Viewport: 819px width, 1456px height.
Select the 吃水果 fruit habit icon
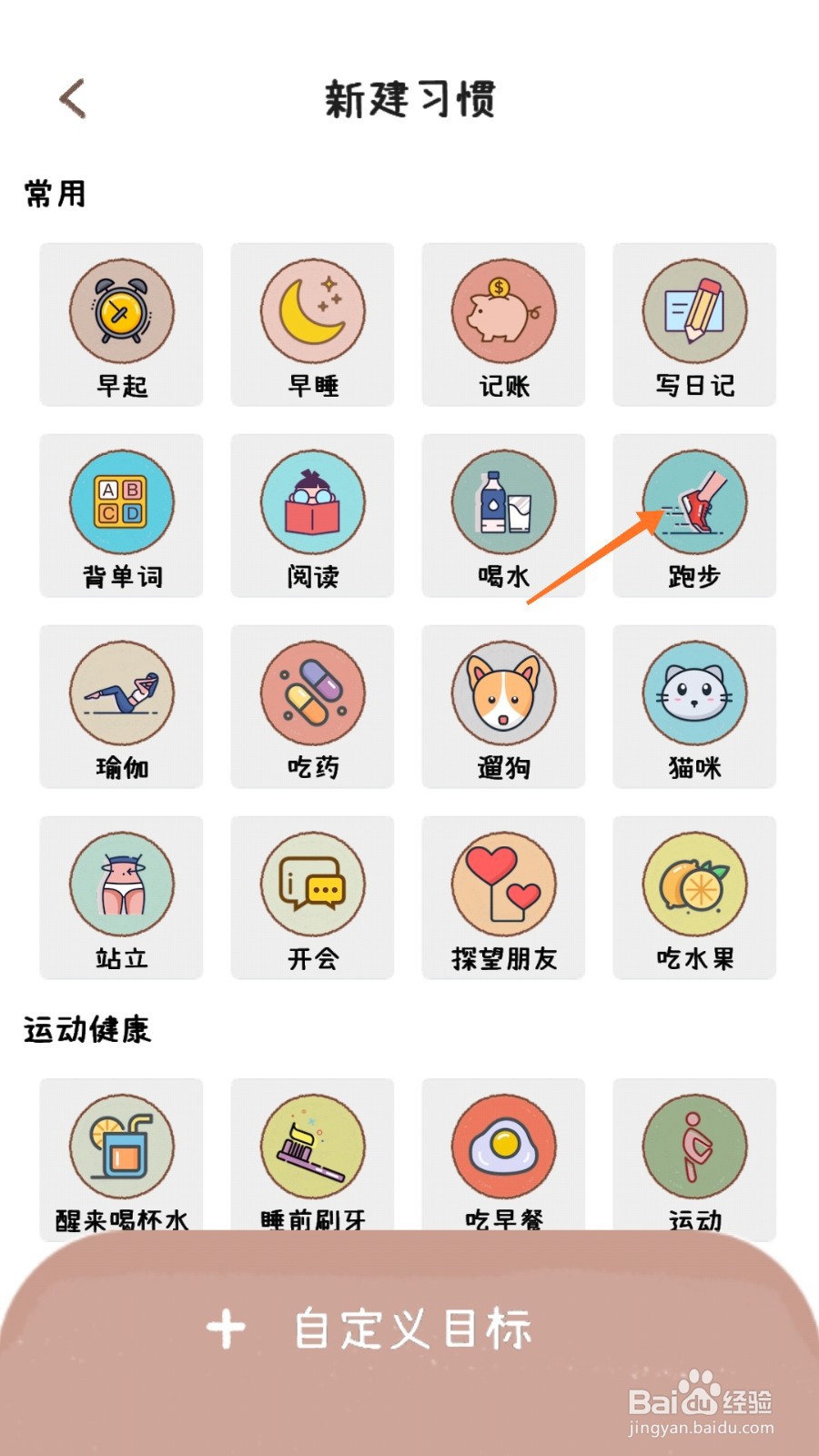(x=694, y=884)
